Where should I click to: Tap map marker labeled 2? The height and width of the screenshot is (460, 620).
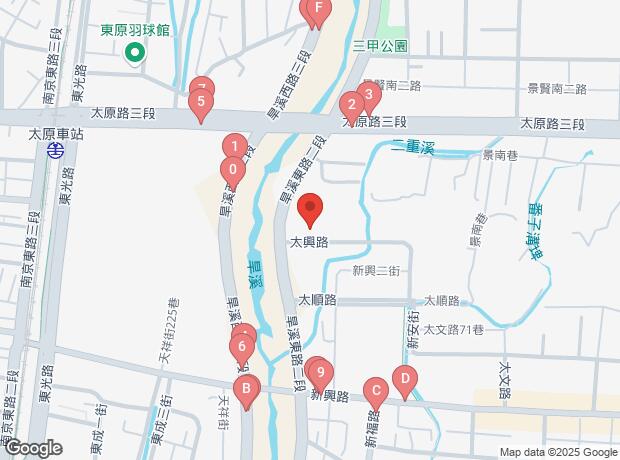(x=351, y=104)
